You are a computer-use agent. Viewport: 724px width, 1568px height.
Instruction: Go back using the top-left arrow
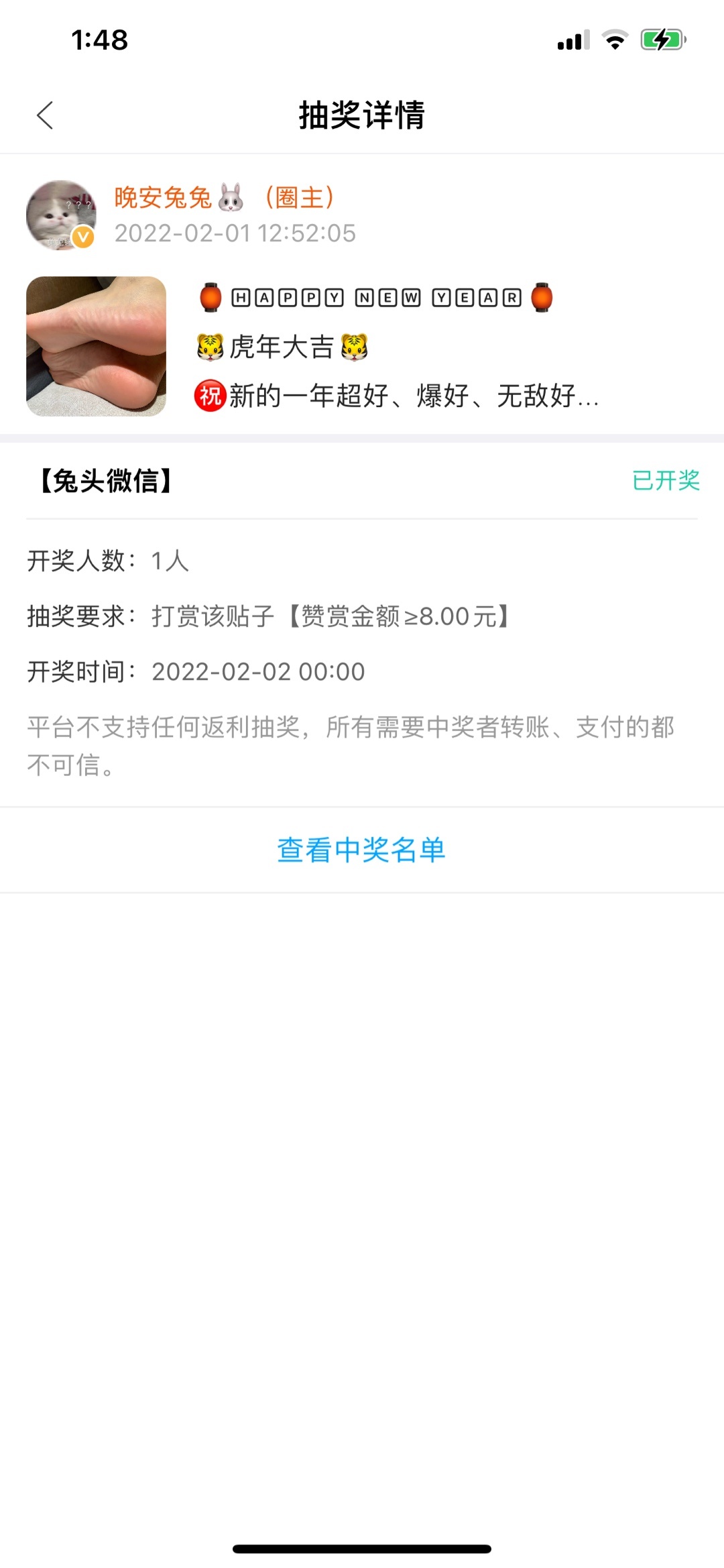(x=45, y=115)
